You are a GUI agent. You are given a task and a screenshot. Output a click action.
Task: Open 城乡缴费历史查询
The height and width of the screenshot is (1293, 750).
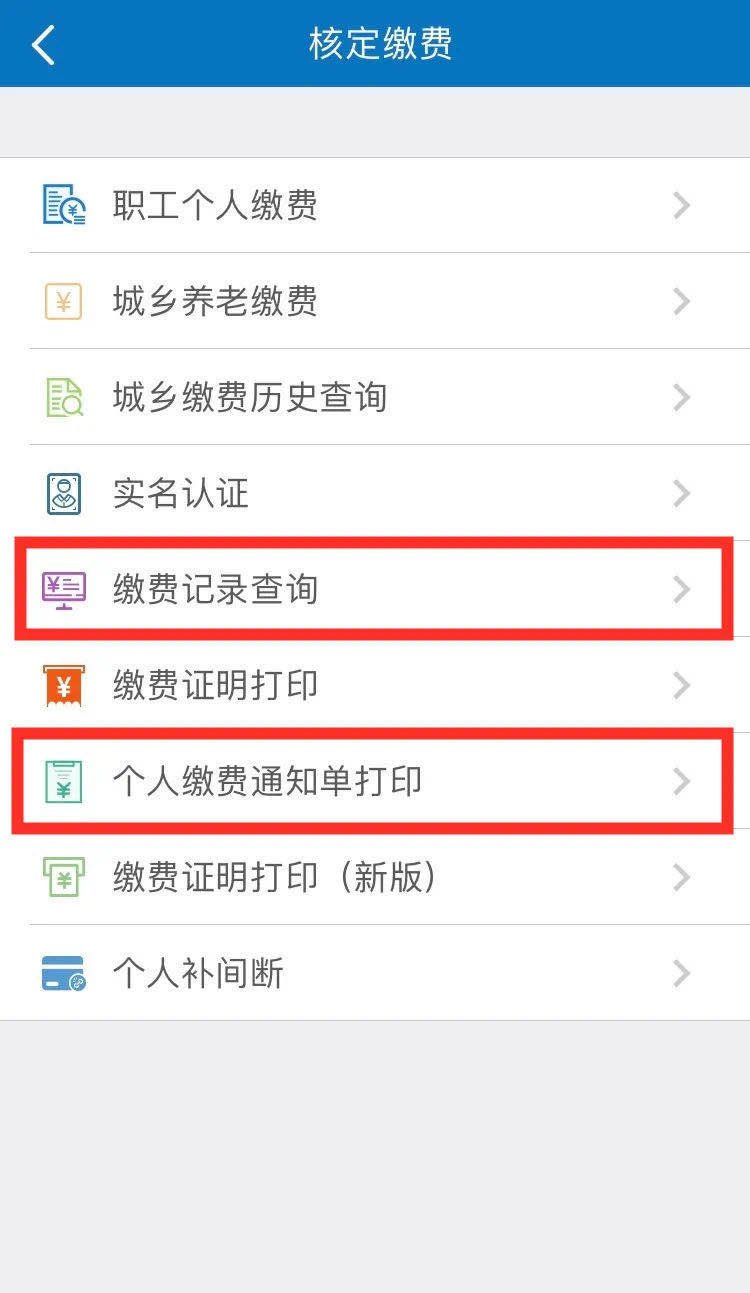375,398
